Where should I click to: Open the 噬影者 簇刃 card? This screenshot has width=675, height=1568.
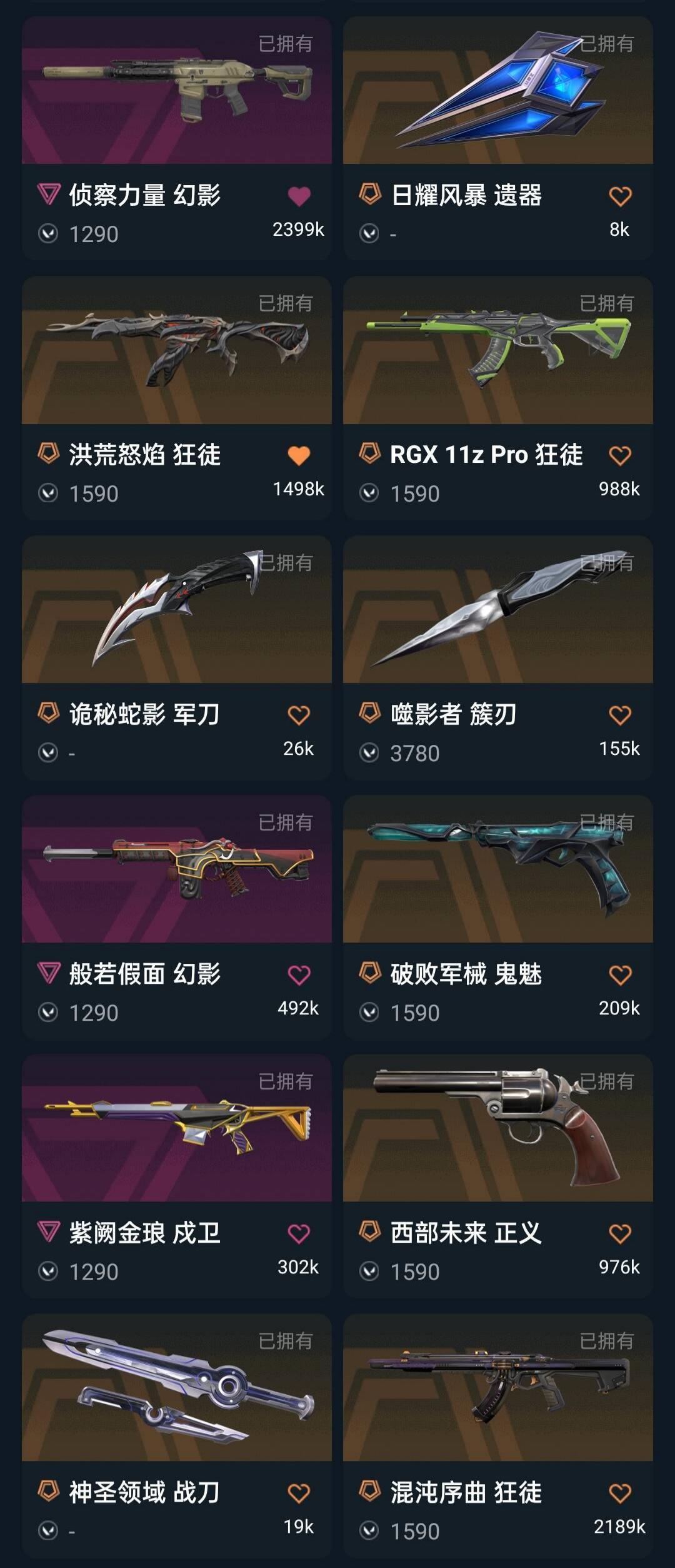tap(498, 657)
